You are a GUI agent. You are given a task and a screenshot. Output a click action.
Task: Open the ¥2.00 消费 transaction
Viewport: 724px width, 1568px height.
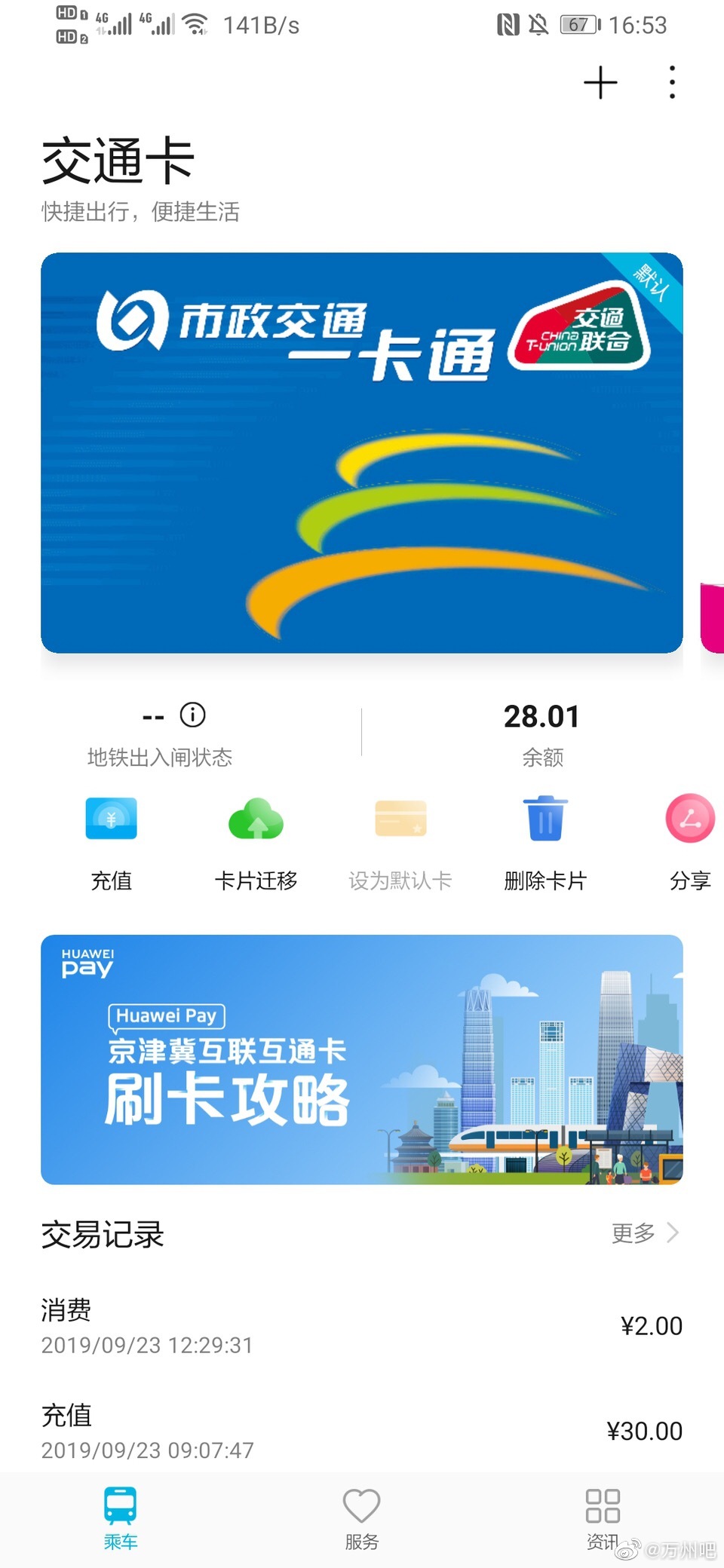pos(361,1327)
